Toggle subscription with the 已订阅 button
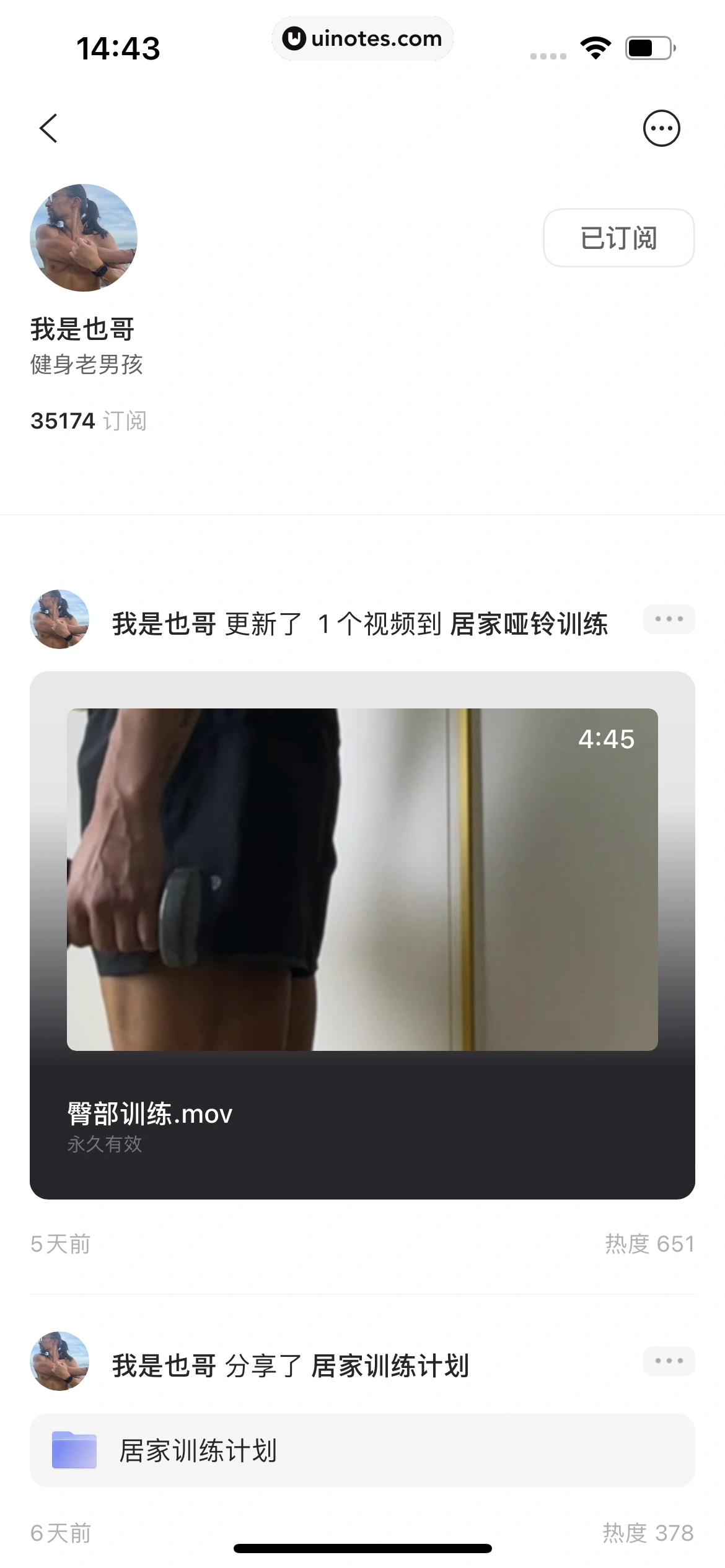725x1568 pixels. coord(618,238)
